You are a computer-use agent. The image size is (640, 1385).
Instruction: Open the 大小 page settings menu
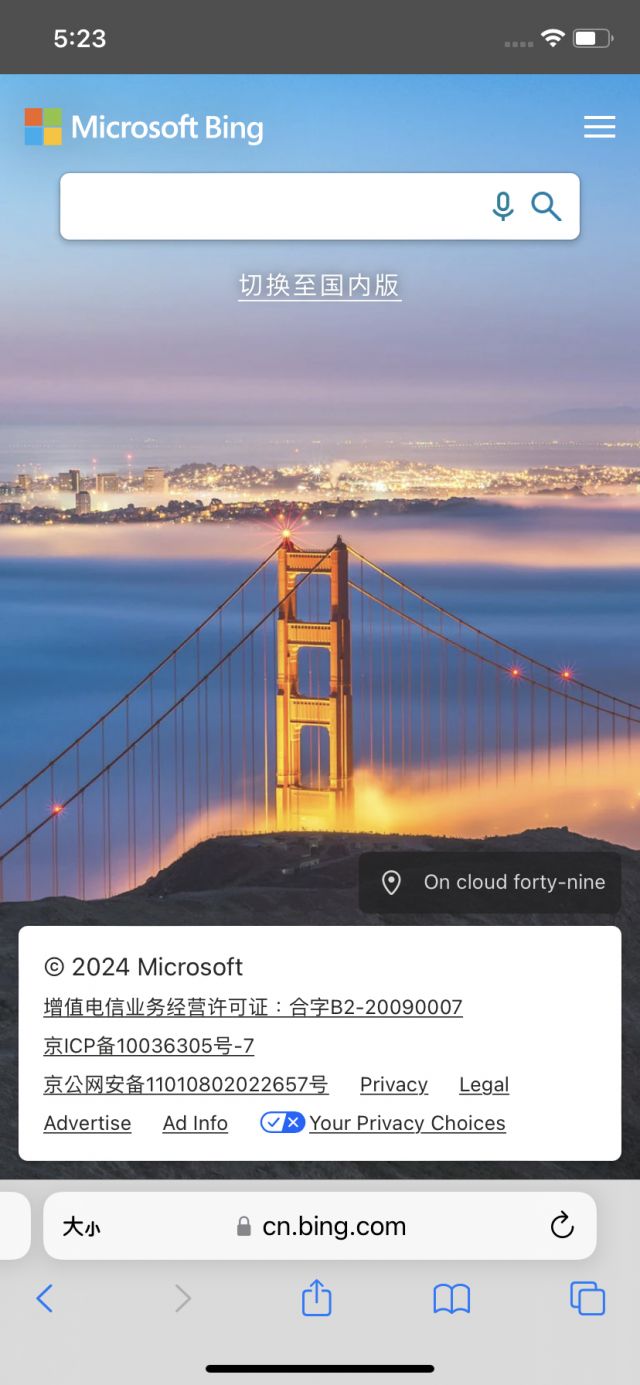pos(81,1227)
